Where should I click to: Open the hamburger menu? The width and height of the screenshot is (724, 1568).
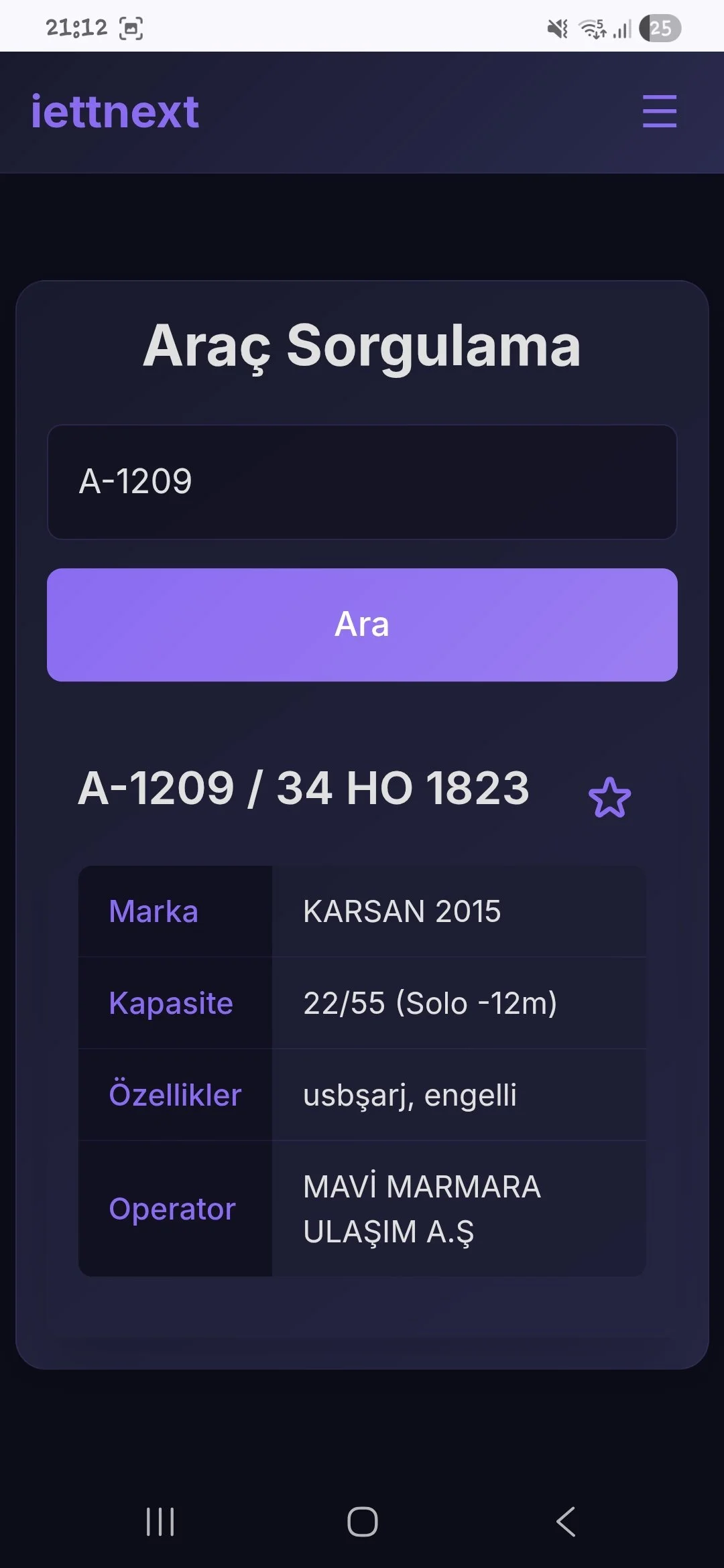(x=659, y=111)
